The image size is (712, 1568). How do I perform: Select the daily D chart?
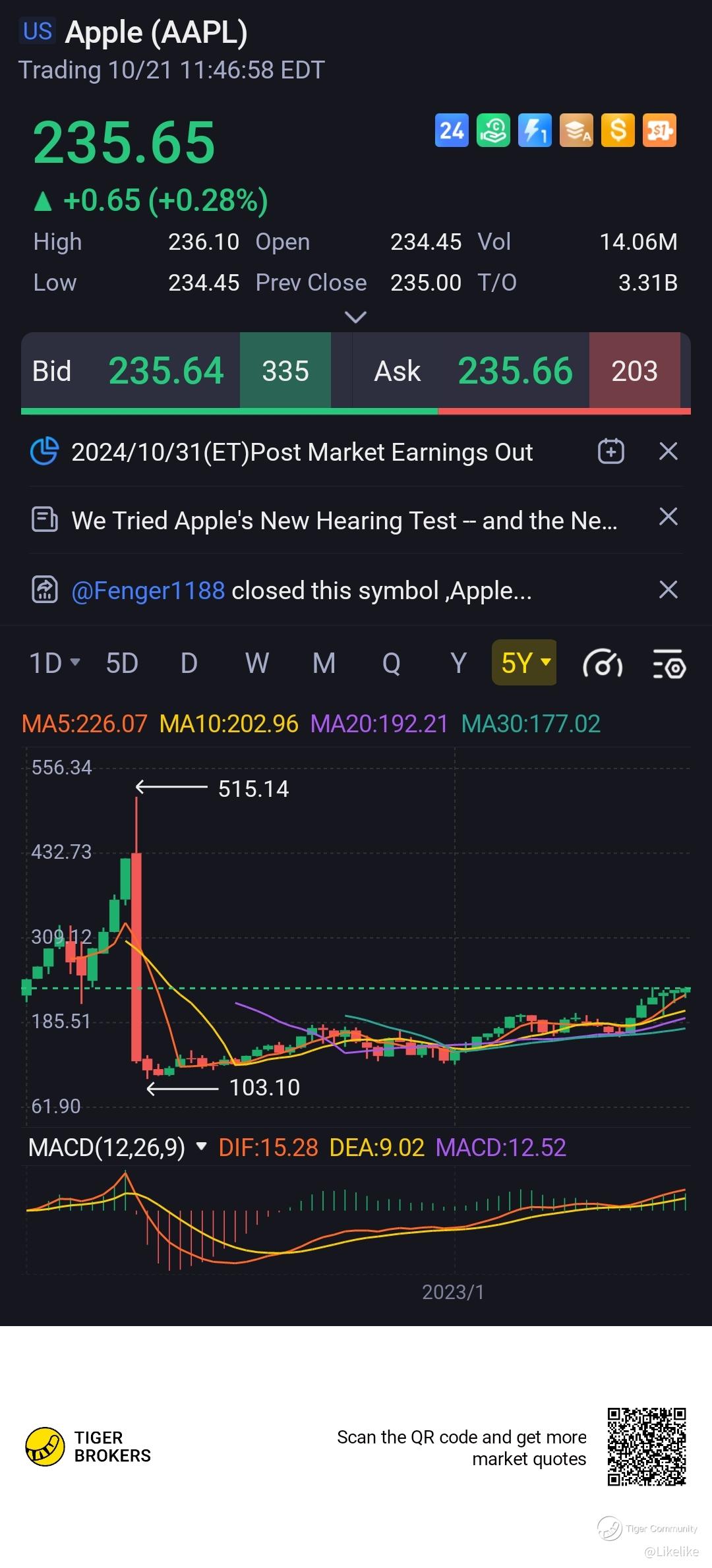[189, 662]
